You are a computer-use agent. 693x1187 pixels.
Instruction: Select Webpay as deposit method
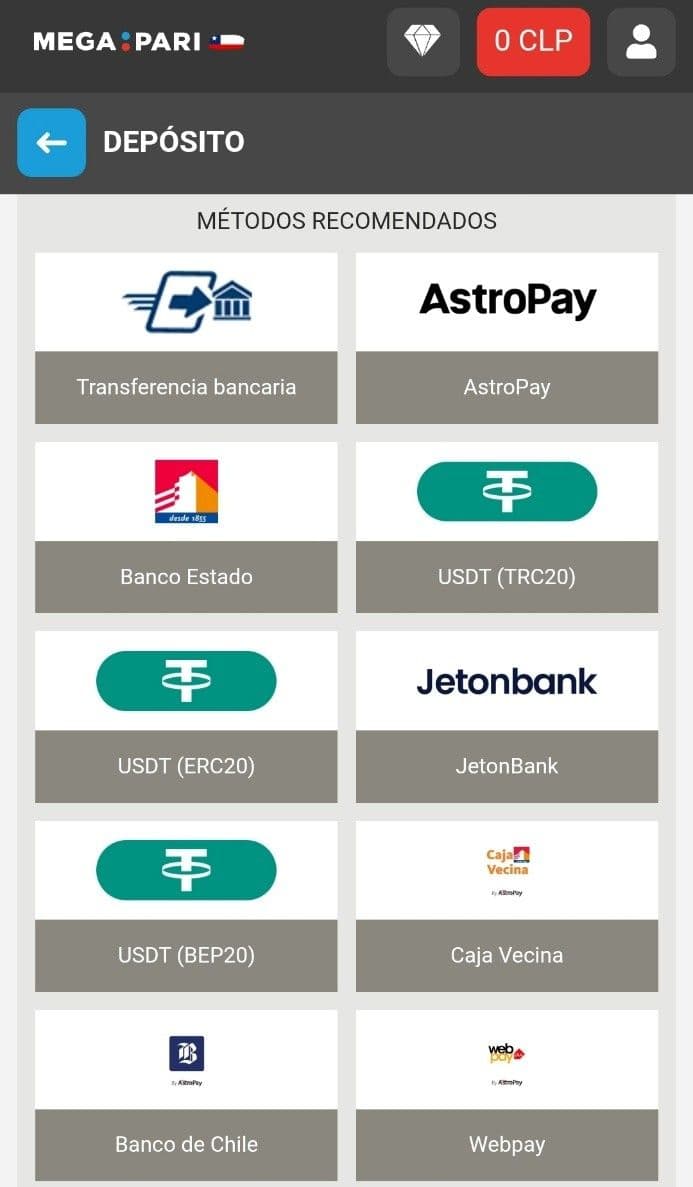tap(507, 1095)
